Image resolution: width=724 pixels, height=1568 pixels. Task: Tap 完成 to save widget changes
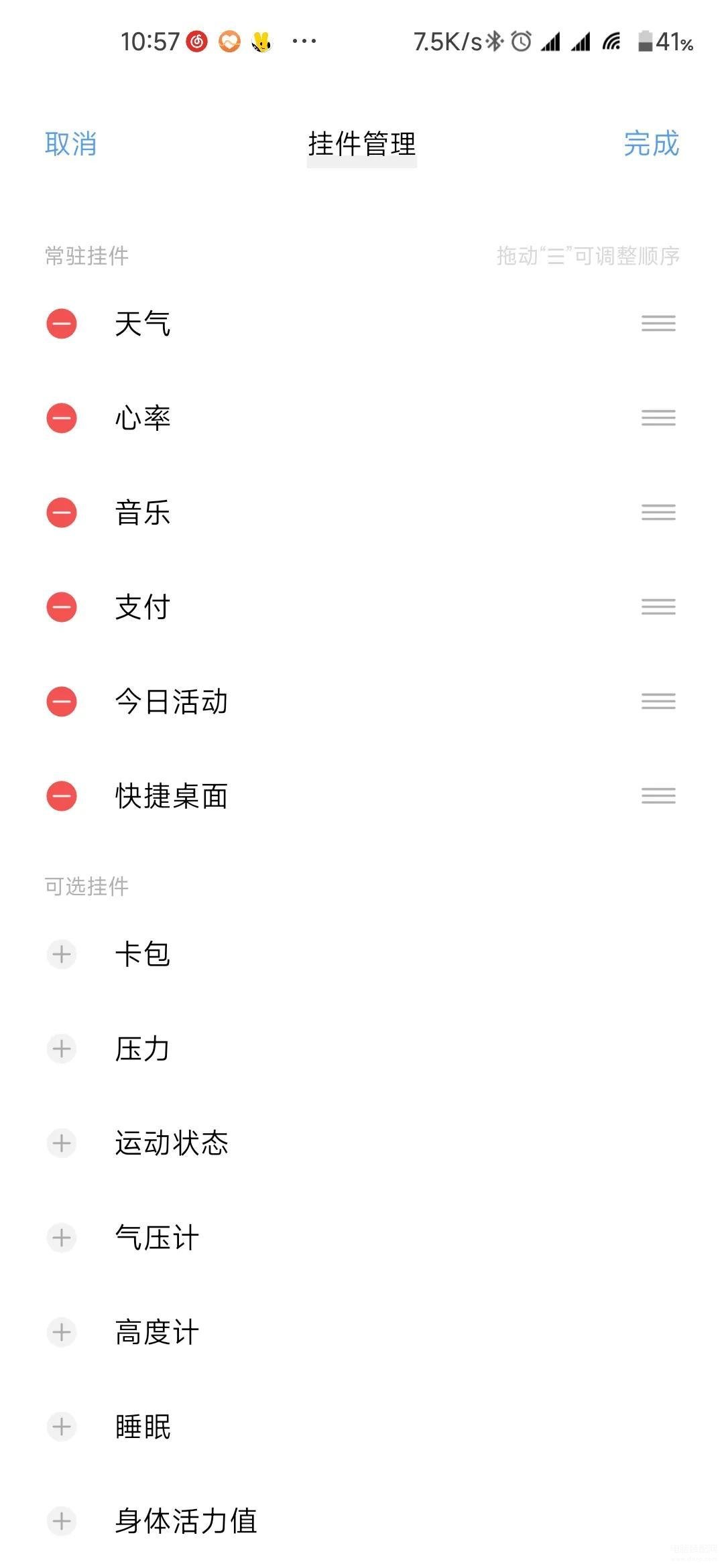tap(651, 144)
